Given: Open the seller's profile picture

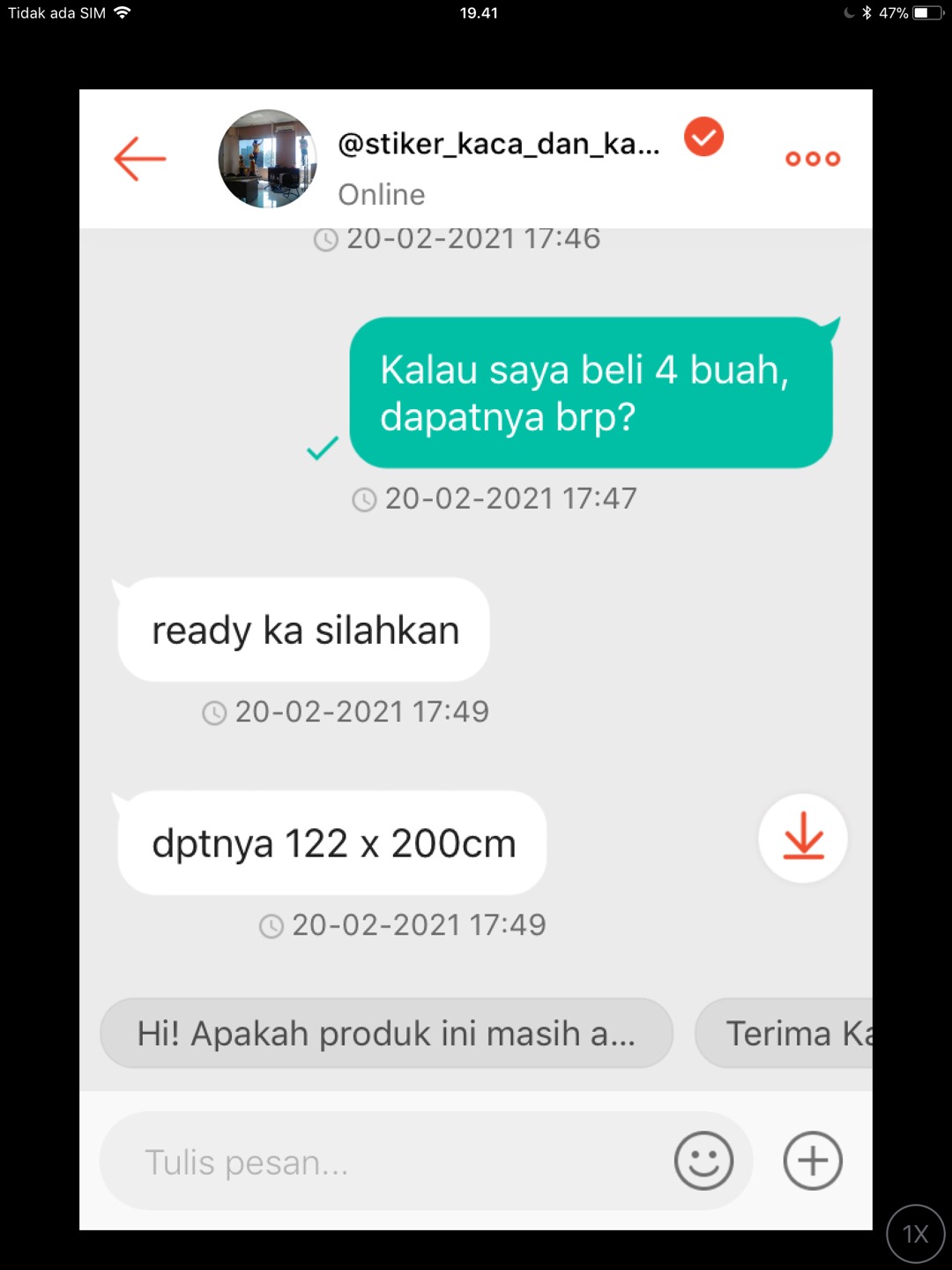Looking at the screenshot, I should pyautogui.click(x=267, y=159).
